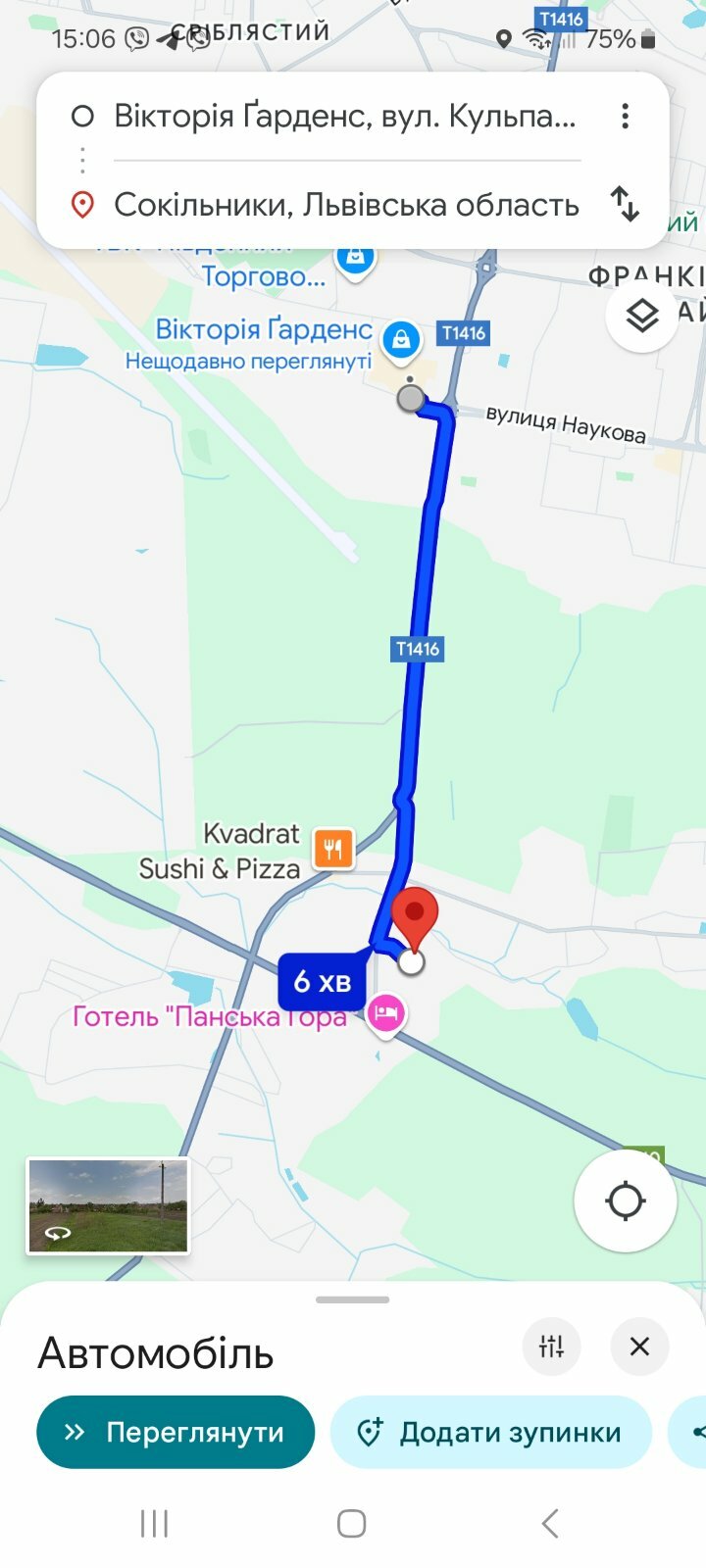The width and height of the screenshot is (706, 1568).
Task: Tap the Переглянути preview button
Action: 176,1432
